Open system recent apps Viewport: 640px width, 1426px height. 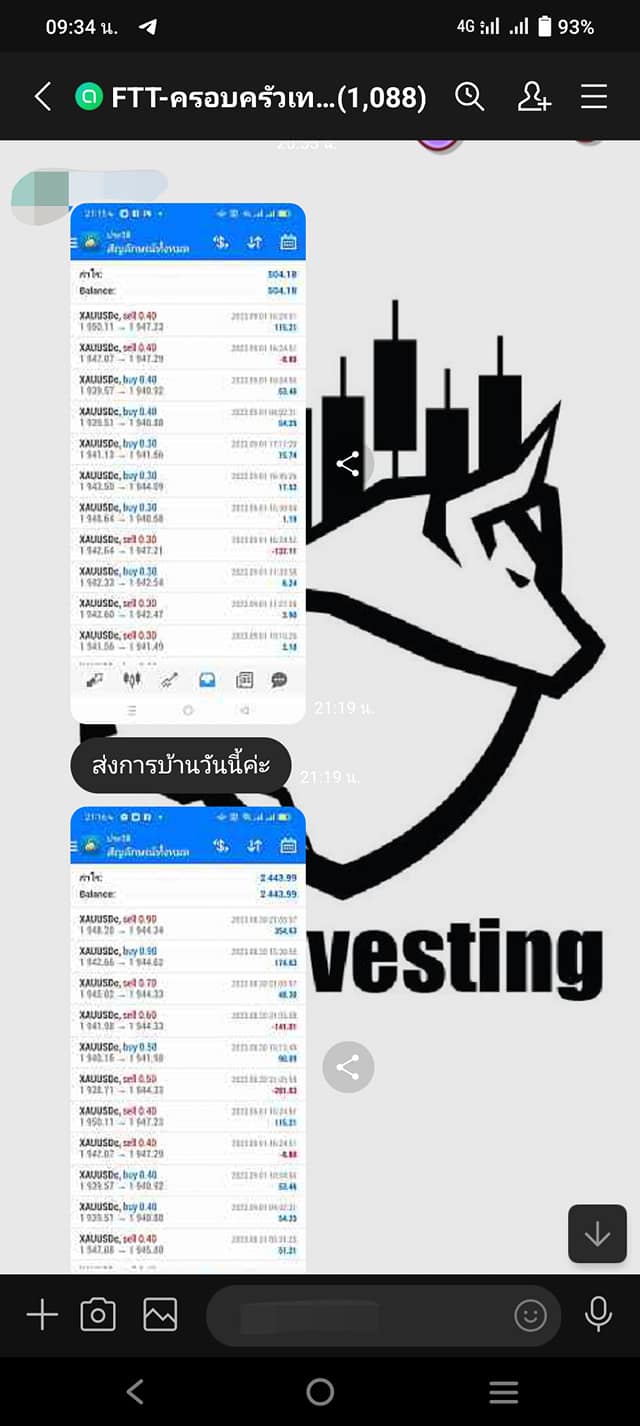[503, 1391]
